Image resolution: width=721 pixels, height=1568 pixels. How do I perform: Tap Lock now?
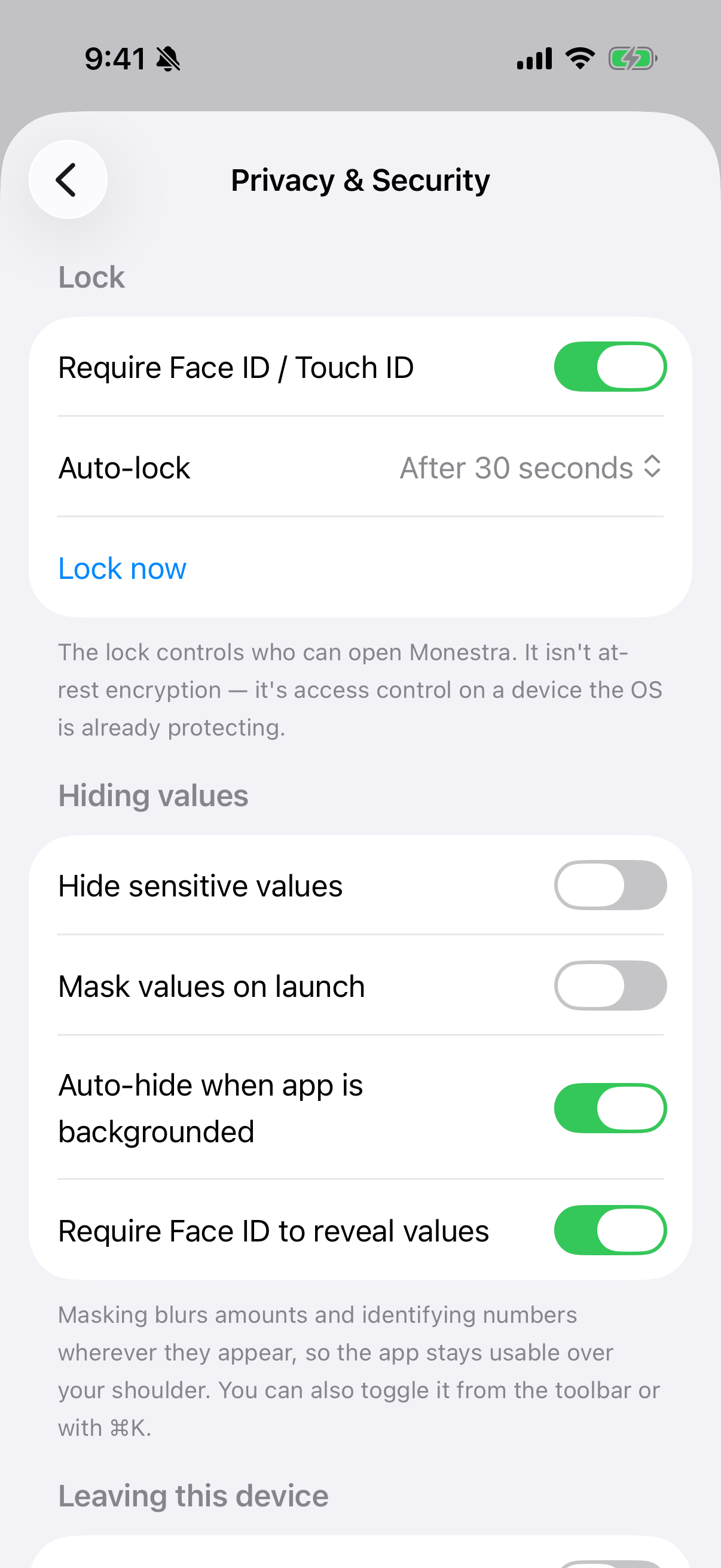click(122, 568)
